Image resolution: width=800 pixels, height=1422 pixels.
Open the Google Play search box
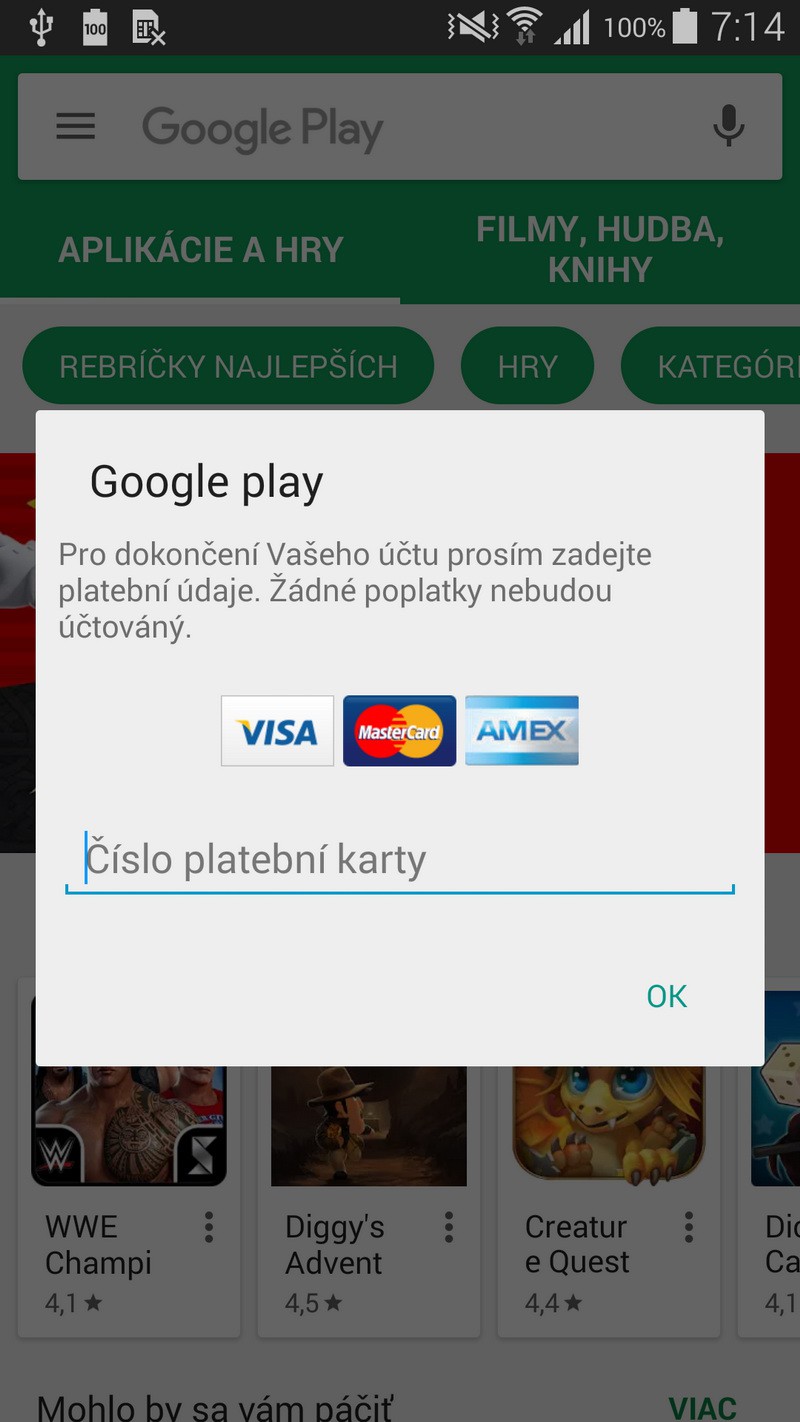400,128
